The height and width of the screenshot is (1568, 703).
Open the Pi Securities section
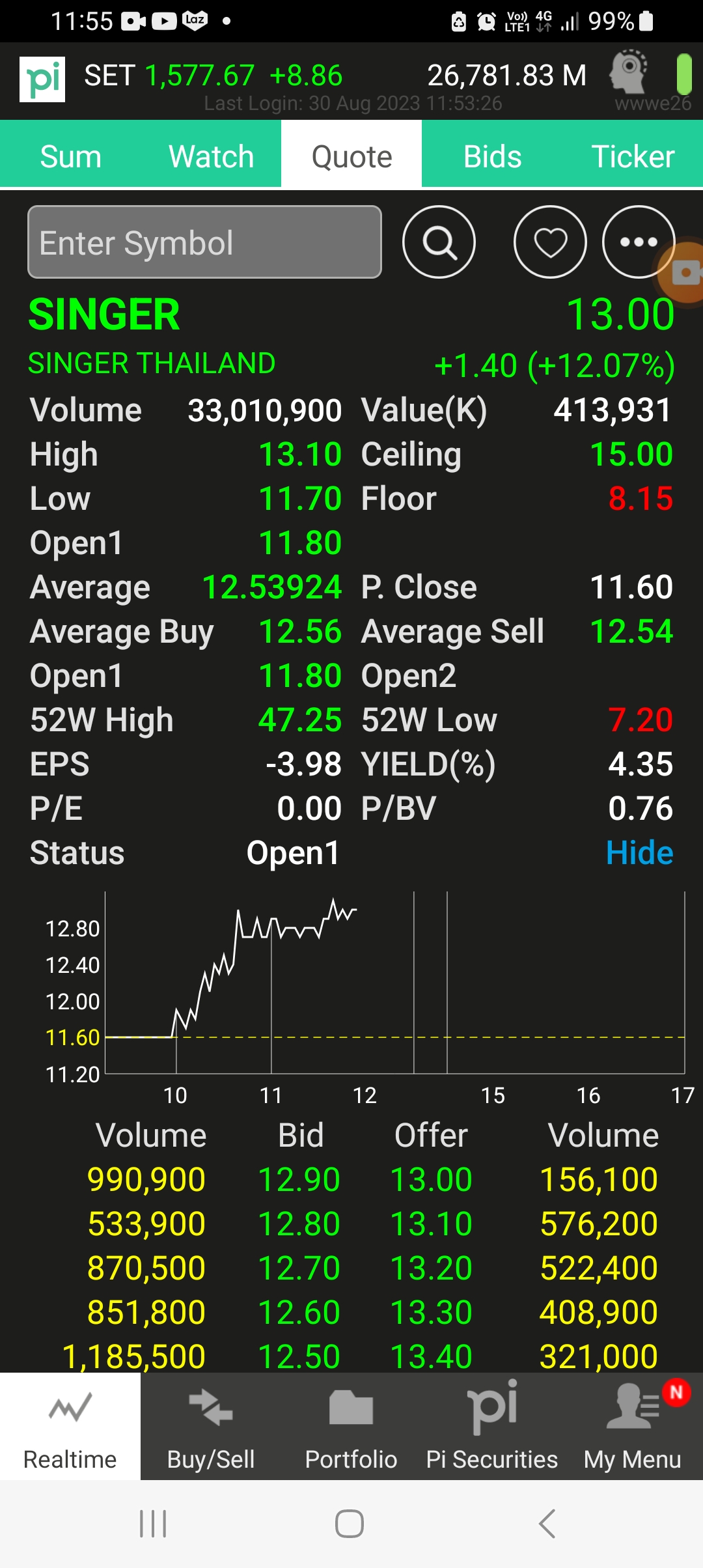492,1426
